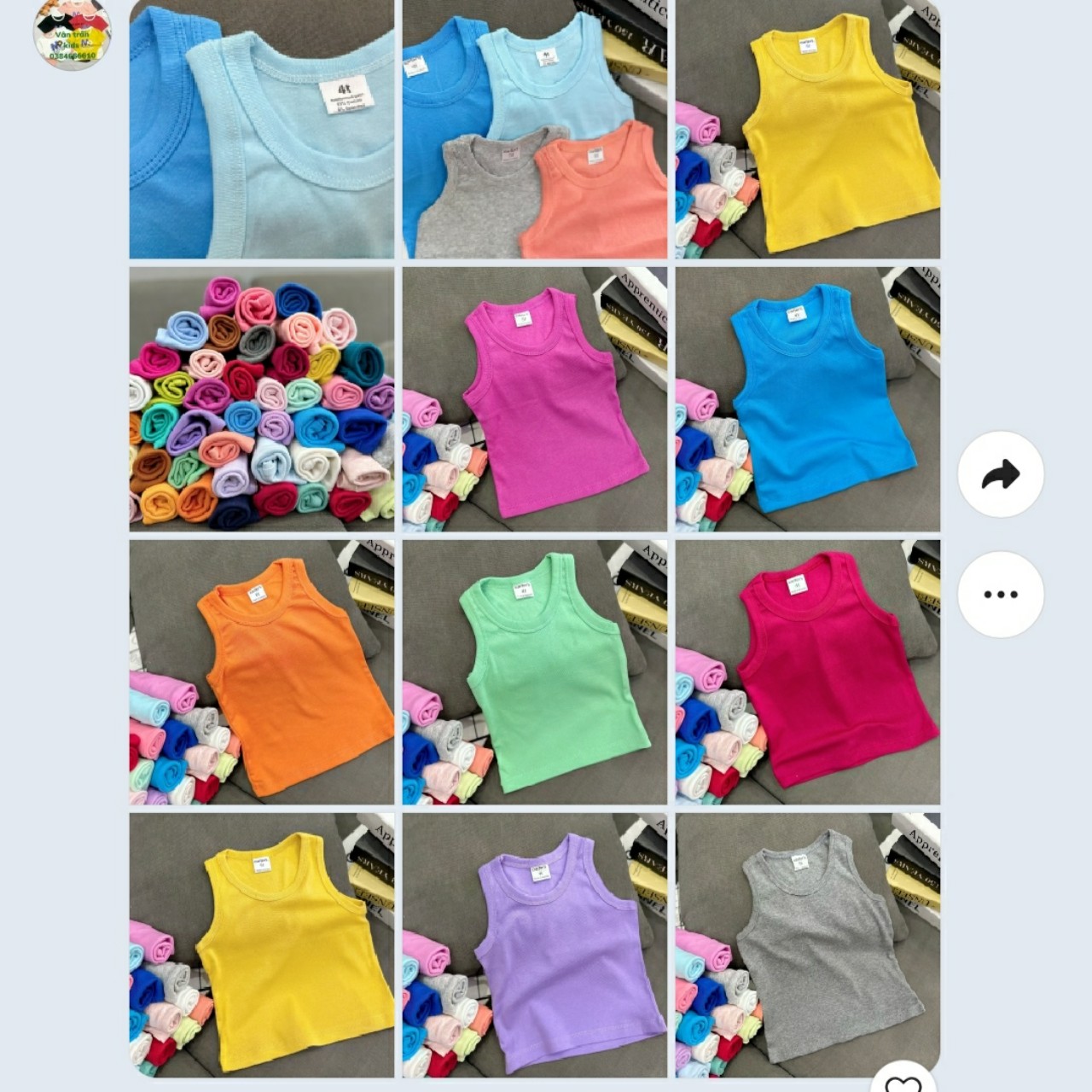Forward this photo album message
The image size is (1092, 1092).
click(1001, 474)
